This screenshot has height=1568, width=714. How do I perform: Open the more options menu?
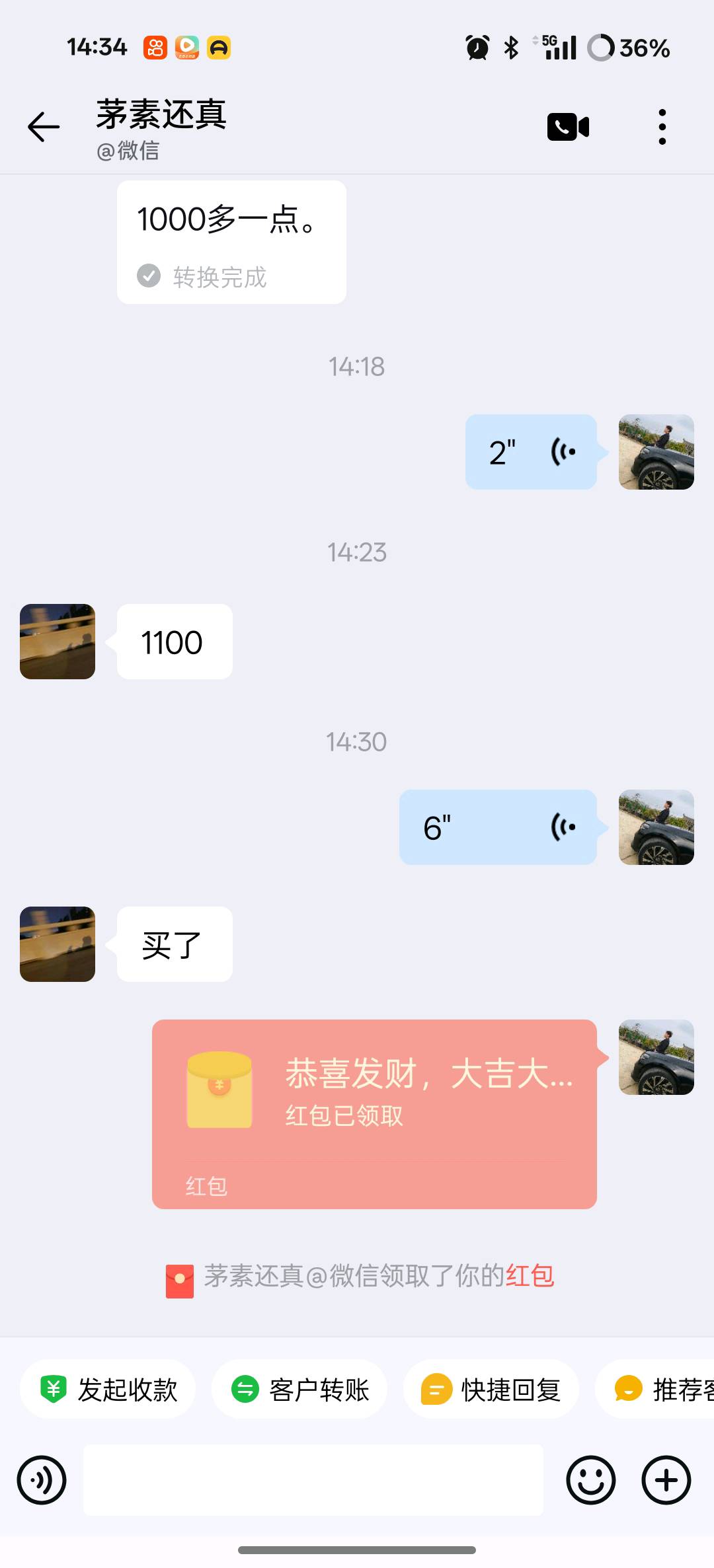point(661,126)
